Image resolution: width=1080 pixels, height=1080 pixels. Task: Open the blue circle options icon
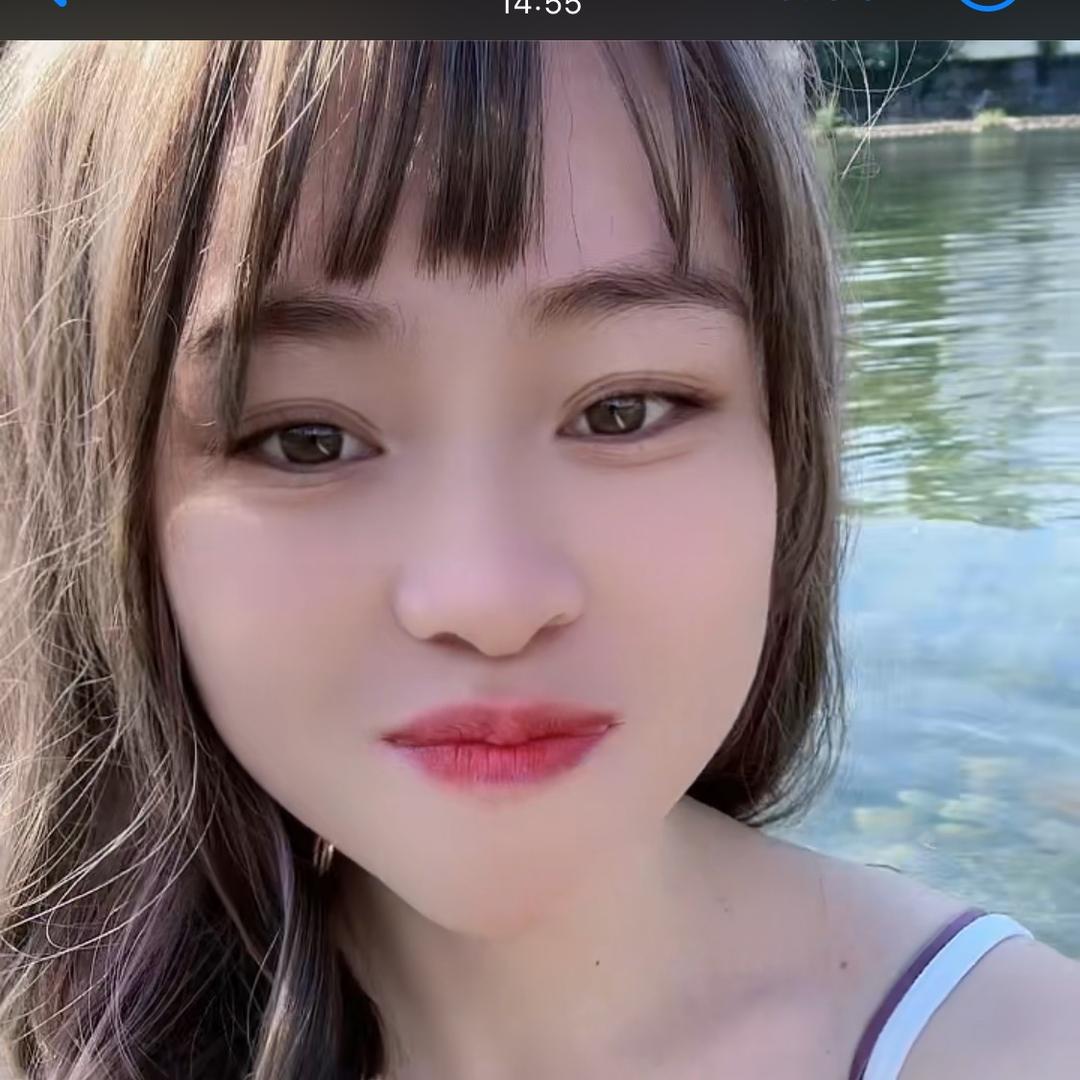pyautogui.click(x=987, y=4)
